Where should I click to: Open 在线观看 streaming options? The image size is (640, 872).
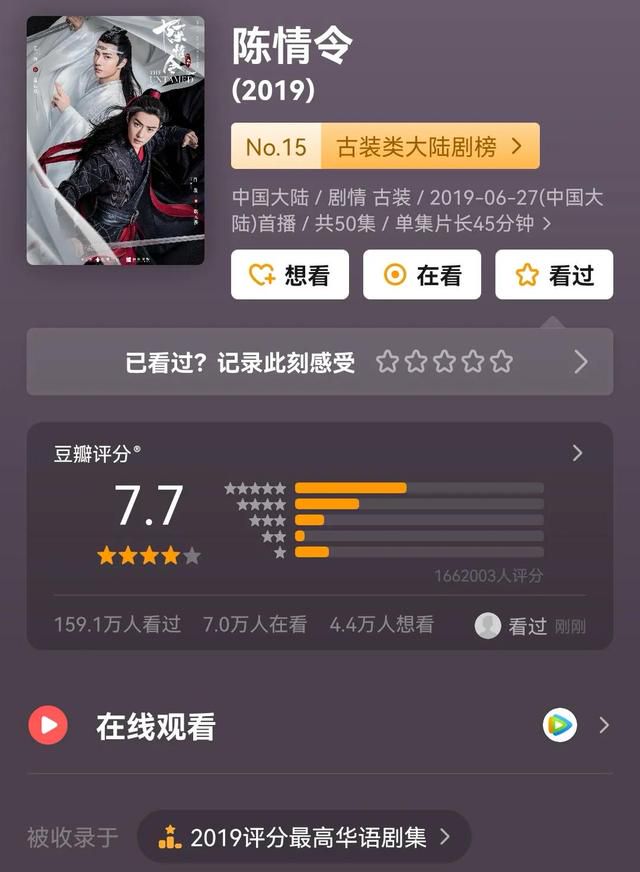pyautogui.click(x=319, y=726)
